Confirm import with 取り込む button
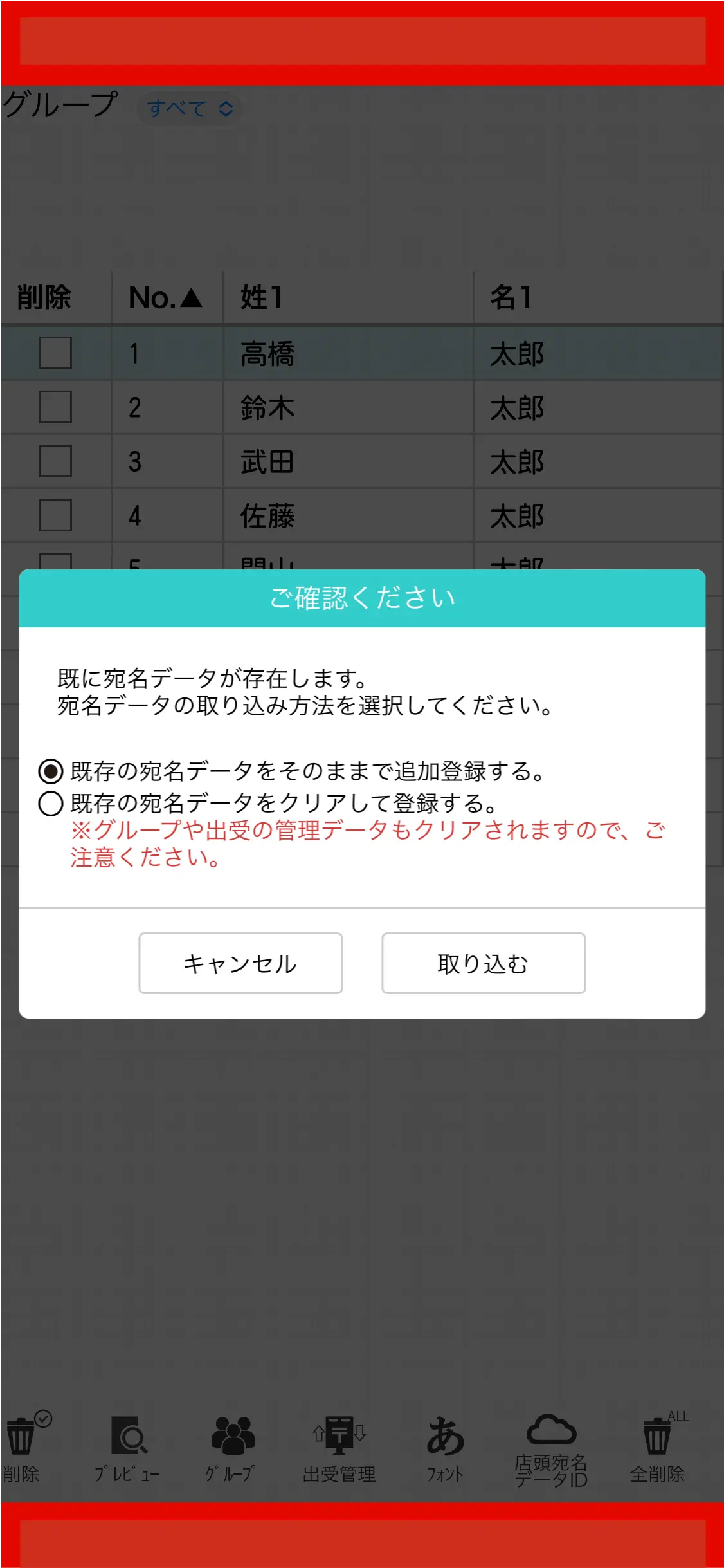Image resolution: width=724 pixels, height=1568 pixels. click(483, 963)
